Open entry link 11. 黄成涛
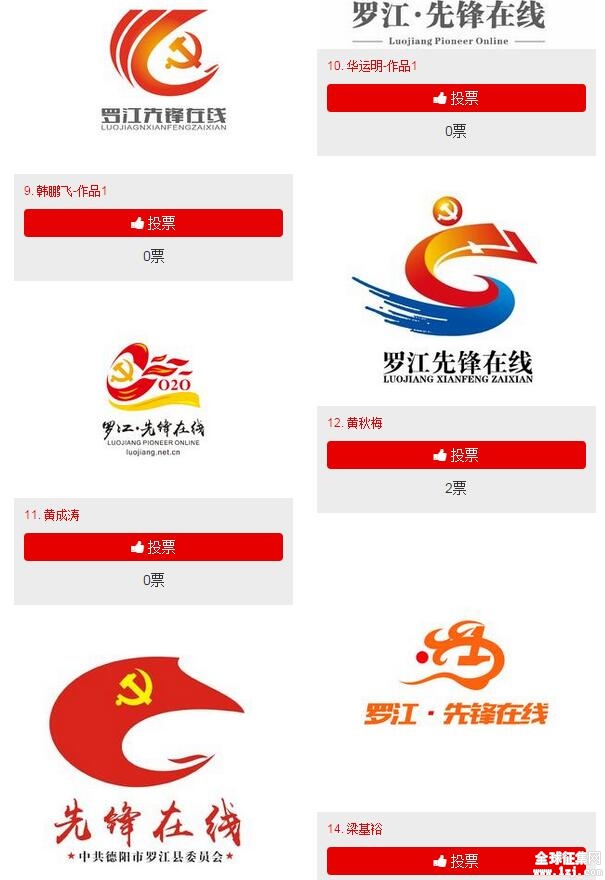 pyautogui.click(x=52, y=515)
